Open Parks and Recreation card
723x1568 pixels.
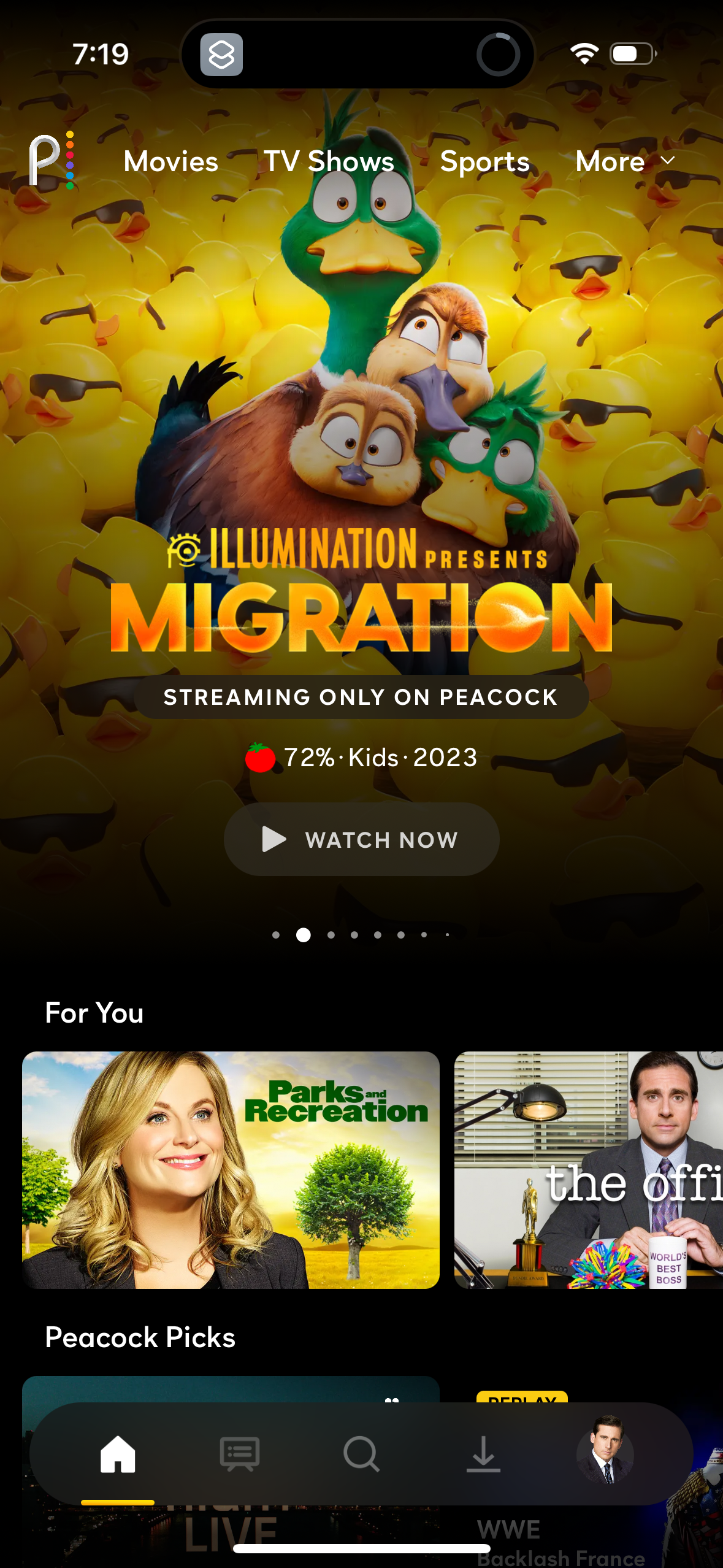click(231, 1169)
